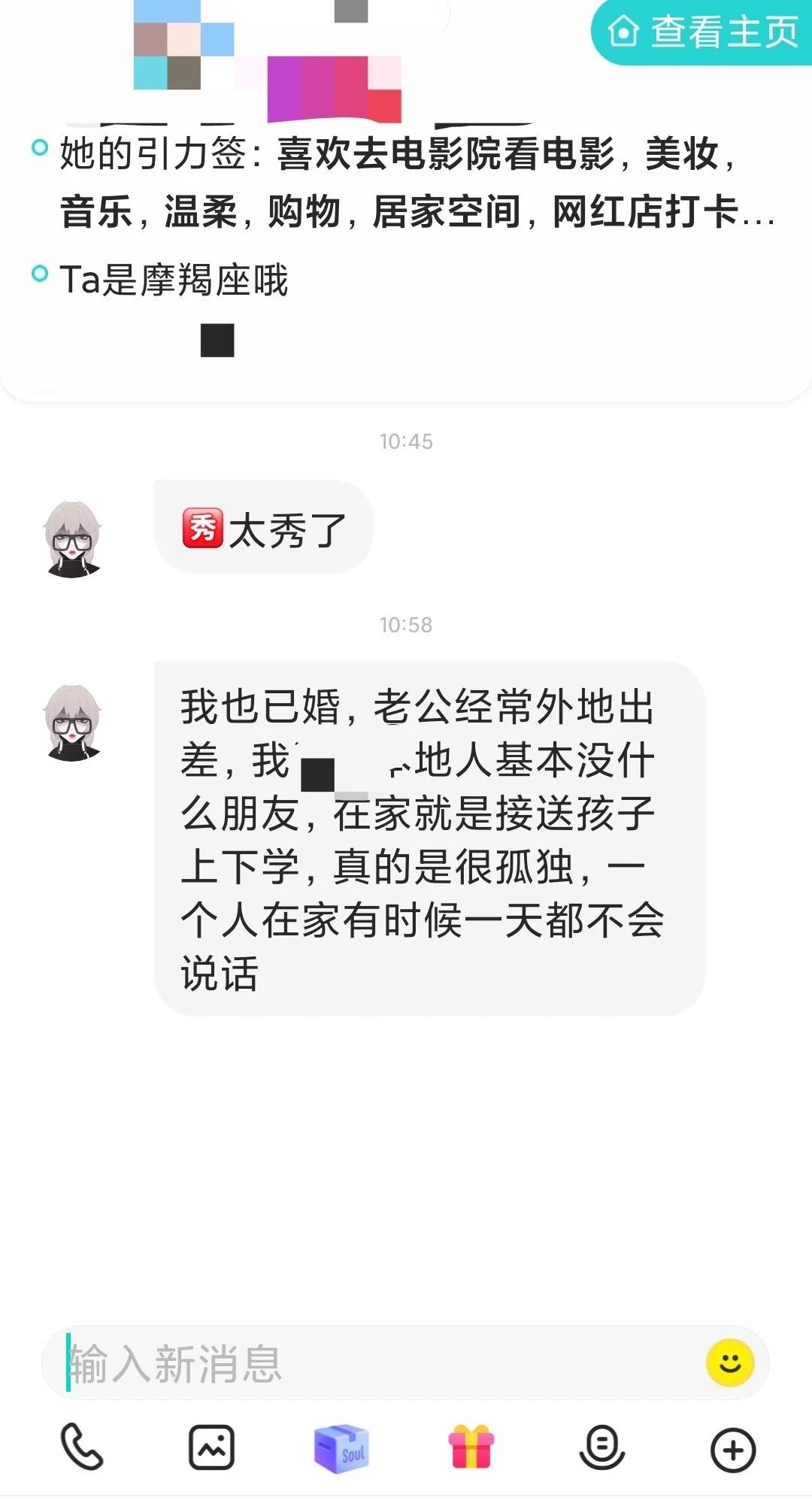812x1500 pixels.
Task: Tap the message input field
Action: tap(376, 1363)
